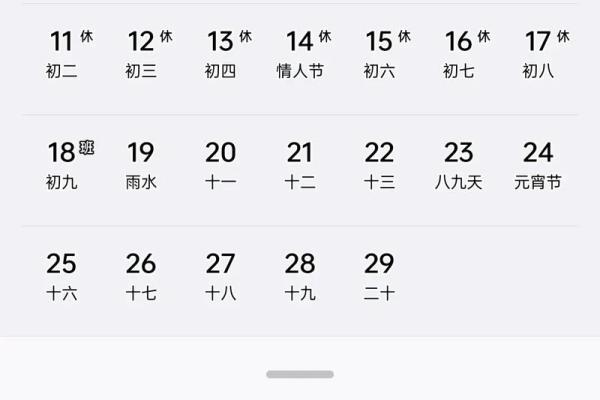Open the workday date 18 初九

click(x=62, y=166)
